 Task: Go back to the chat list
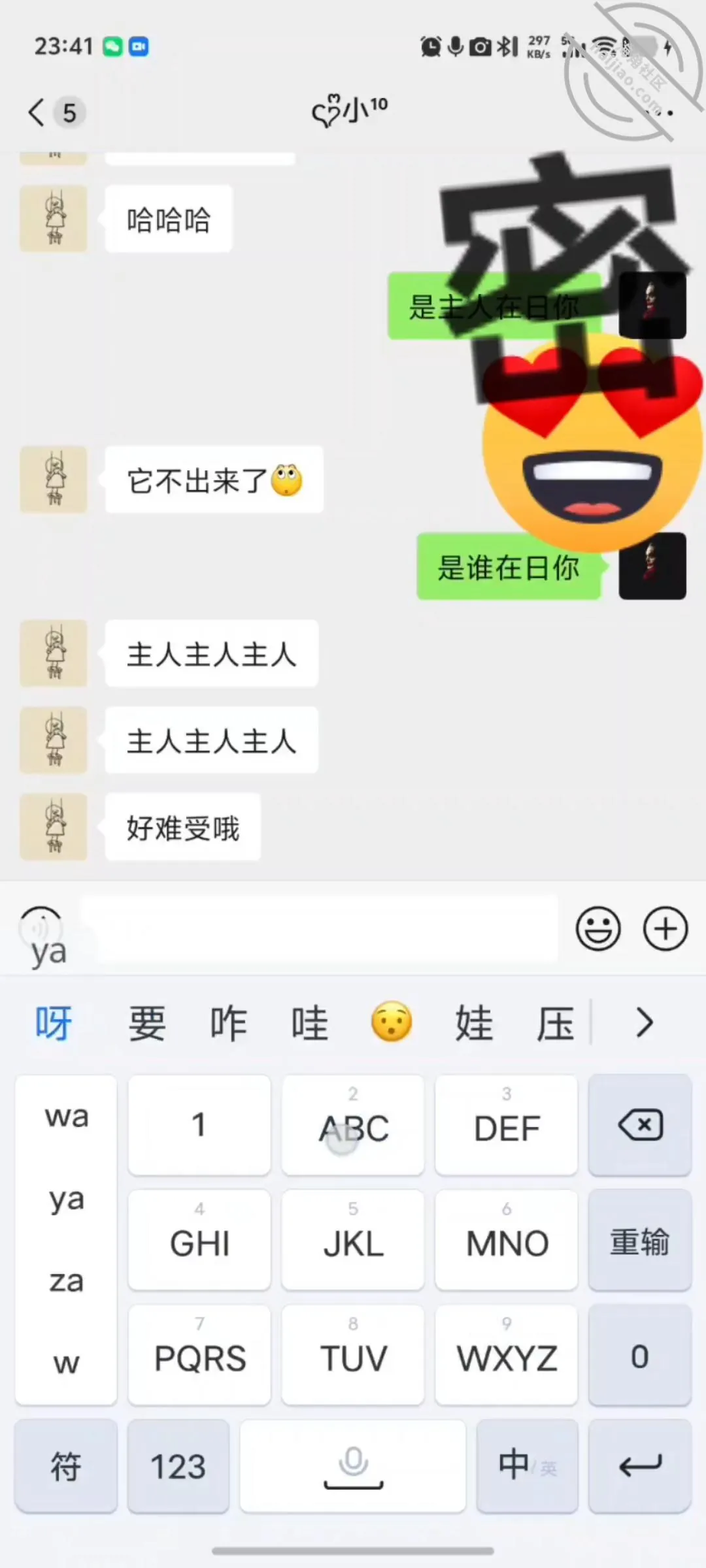38,112
